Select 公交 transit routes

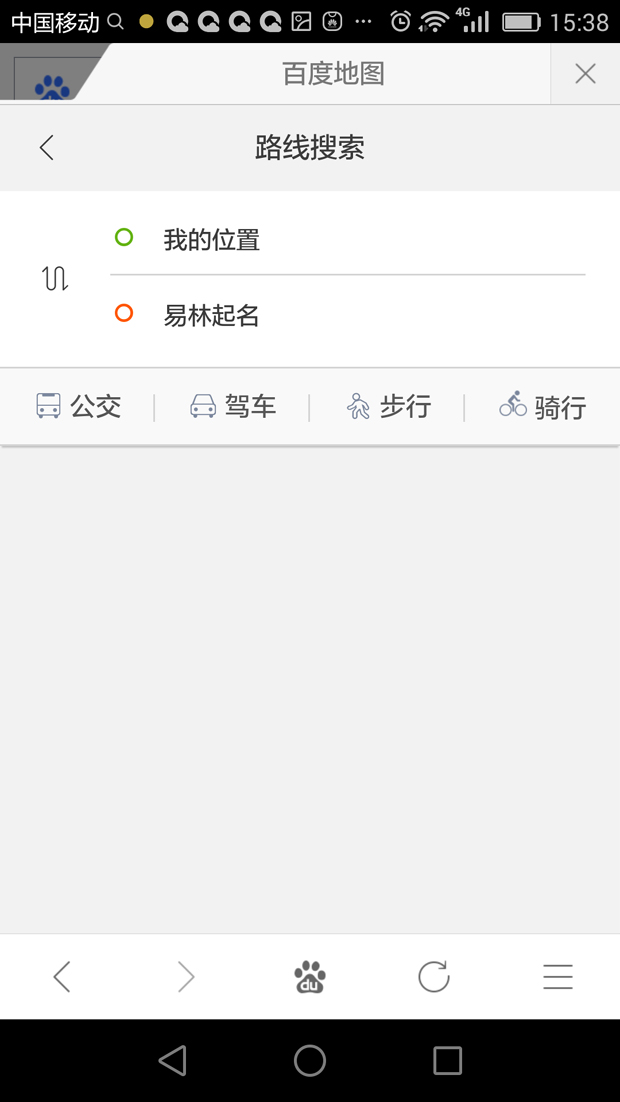78,406
